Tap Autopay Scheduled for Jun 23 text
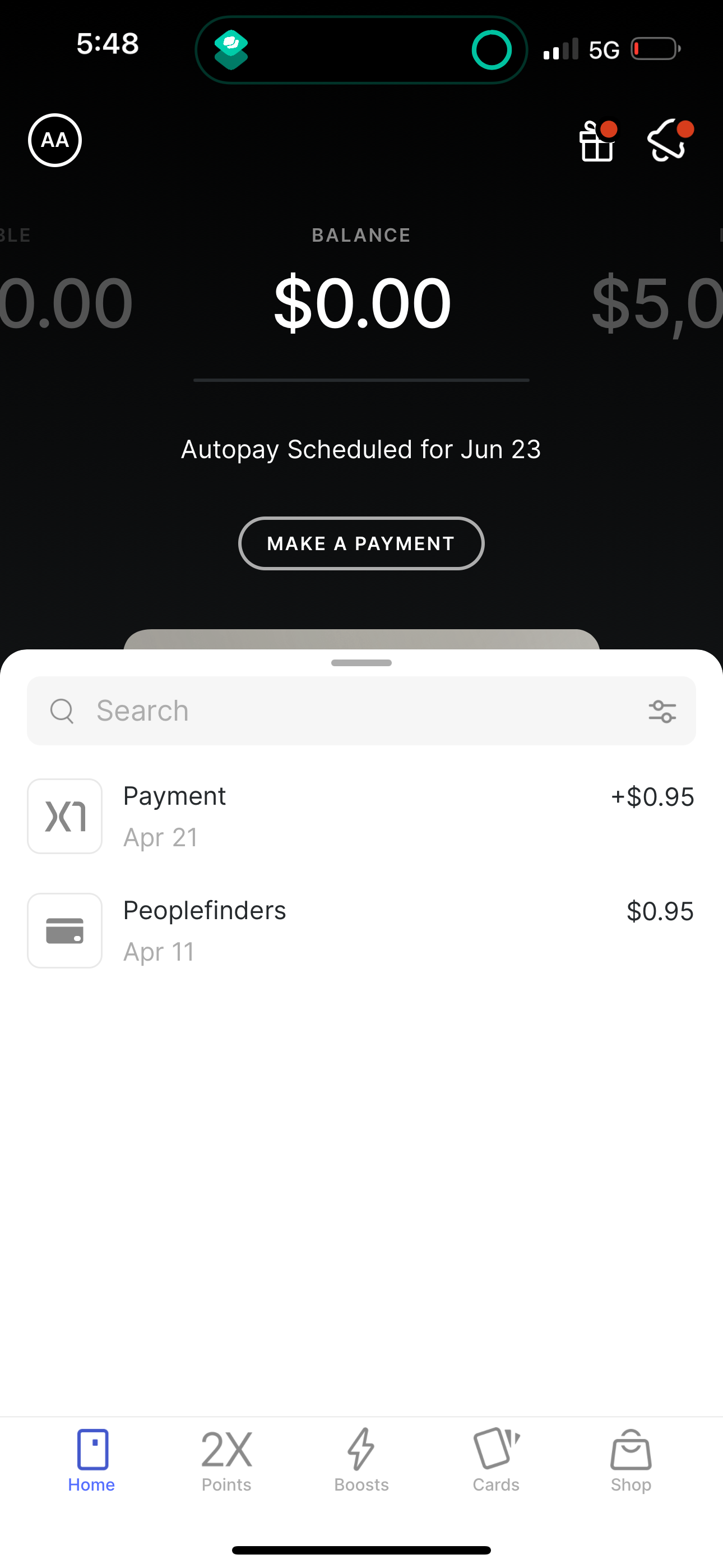This screenshot has height=1568, width=723. point(361,449)
